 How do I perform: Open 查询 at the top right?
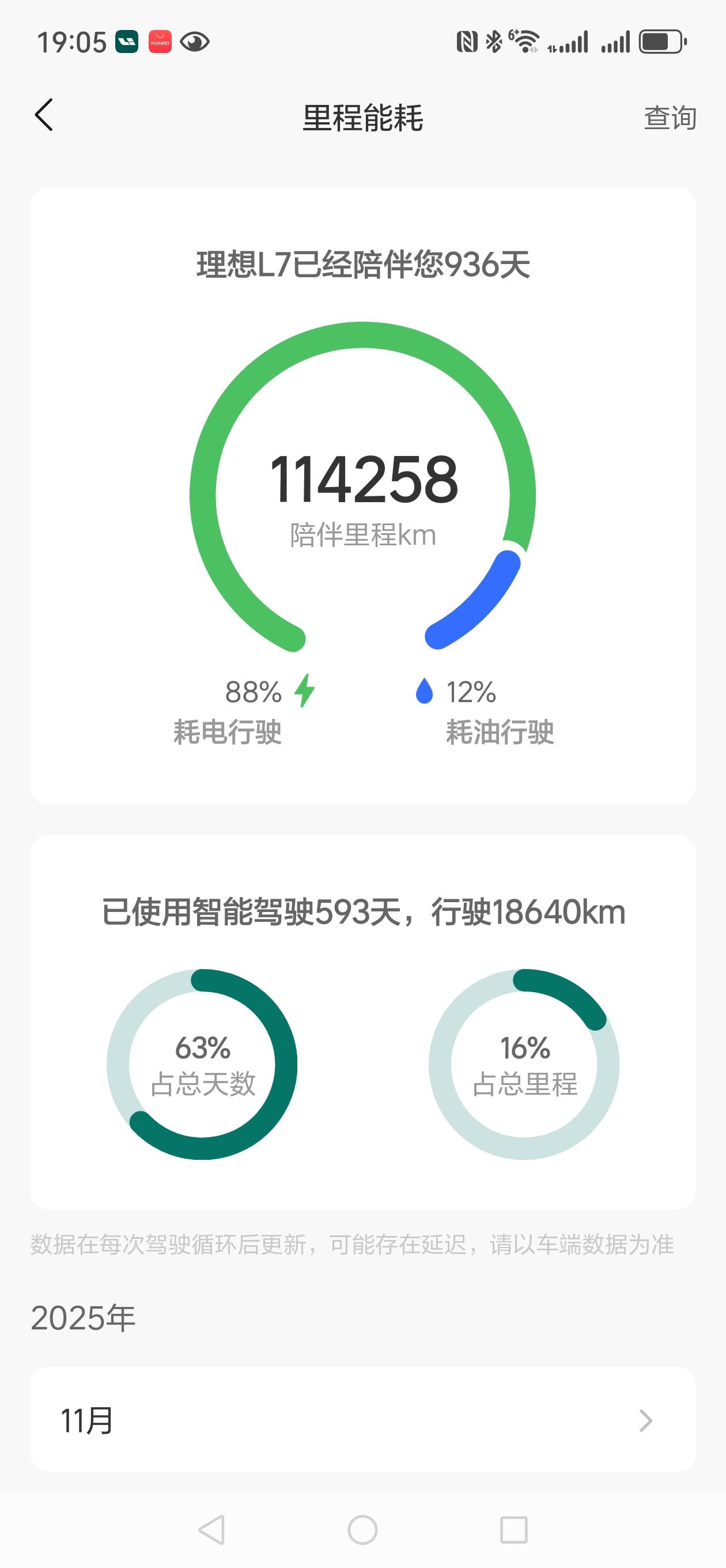(671, 119)
